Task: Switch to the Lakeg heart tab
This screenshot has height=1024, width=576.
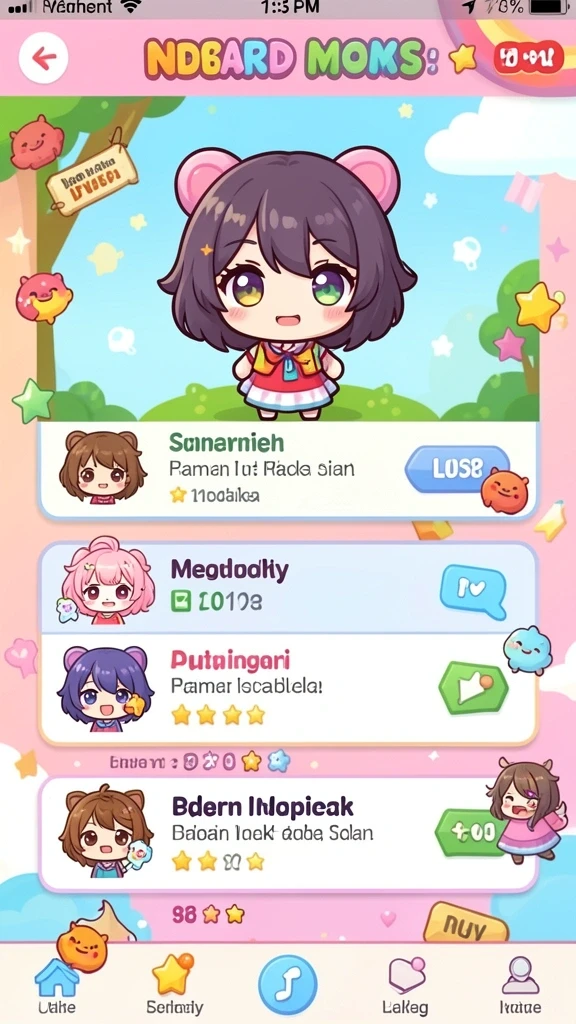Action: click(406, 985)
